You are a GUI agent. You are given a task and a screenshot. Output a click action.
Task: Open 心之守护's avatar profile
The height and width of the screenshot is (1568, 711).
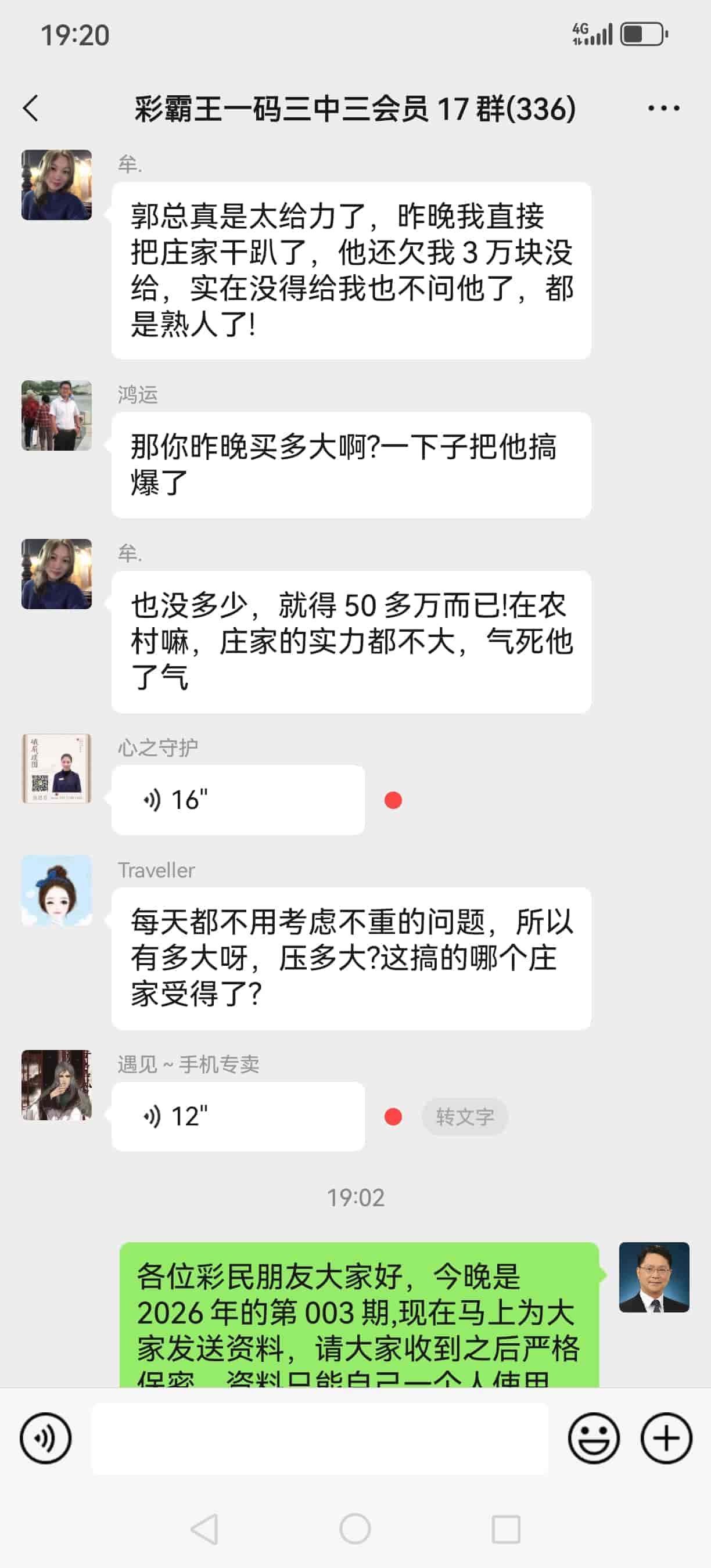coord(56,768)
